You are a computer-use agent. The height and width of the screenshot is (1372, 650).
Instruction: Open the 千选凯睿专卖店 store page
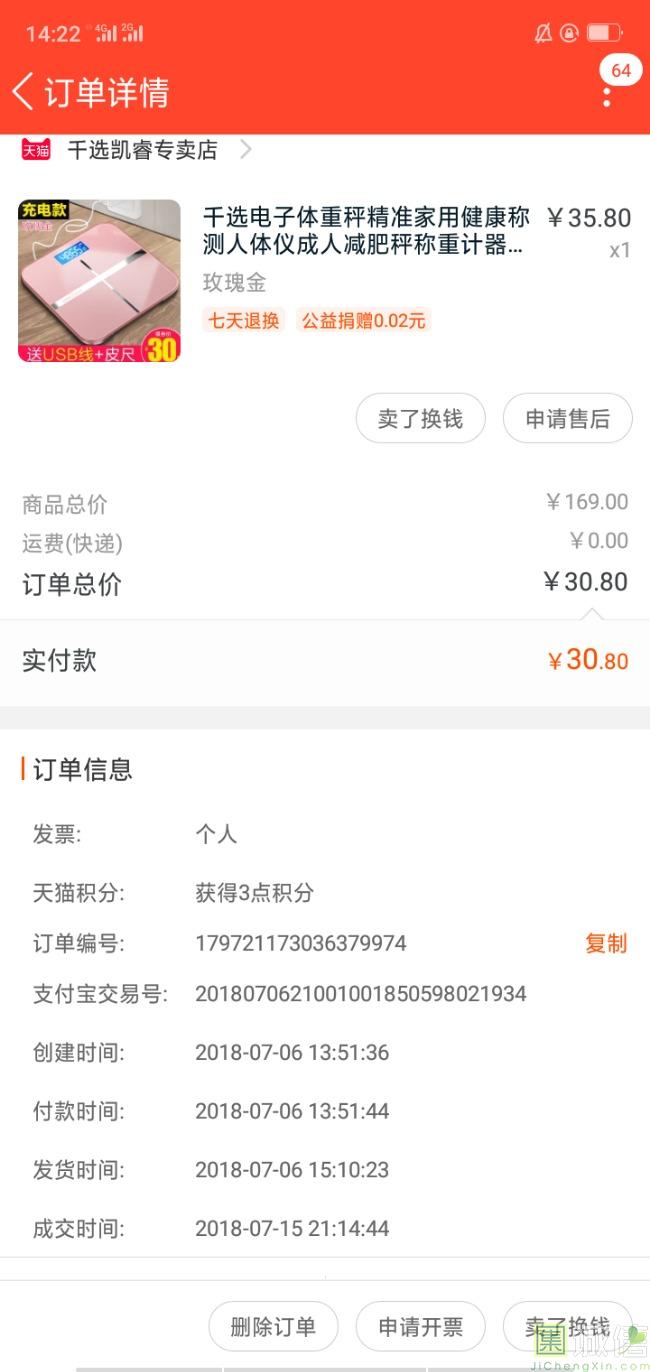(142, 150)
